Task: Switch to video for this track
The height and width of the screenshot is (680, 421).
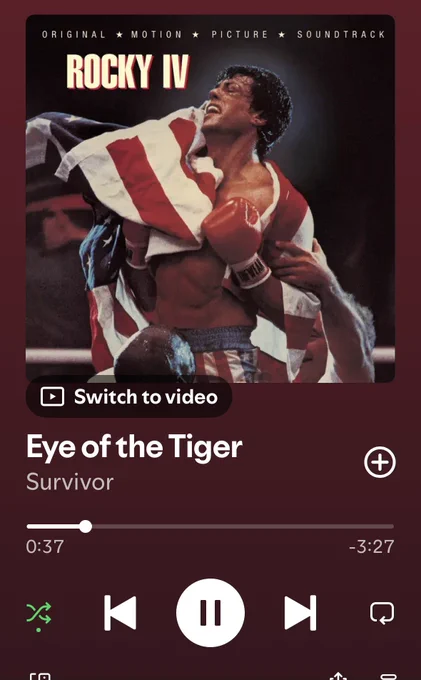Action: coord(129,396)
